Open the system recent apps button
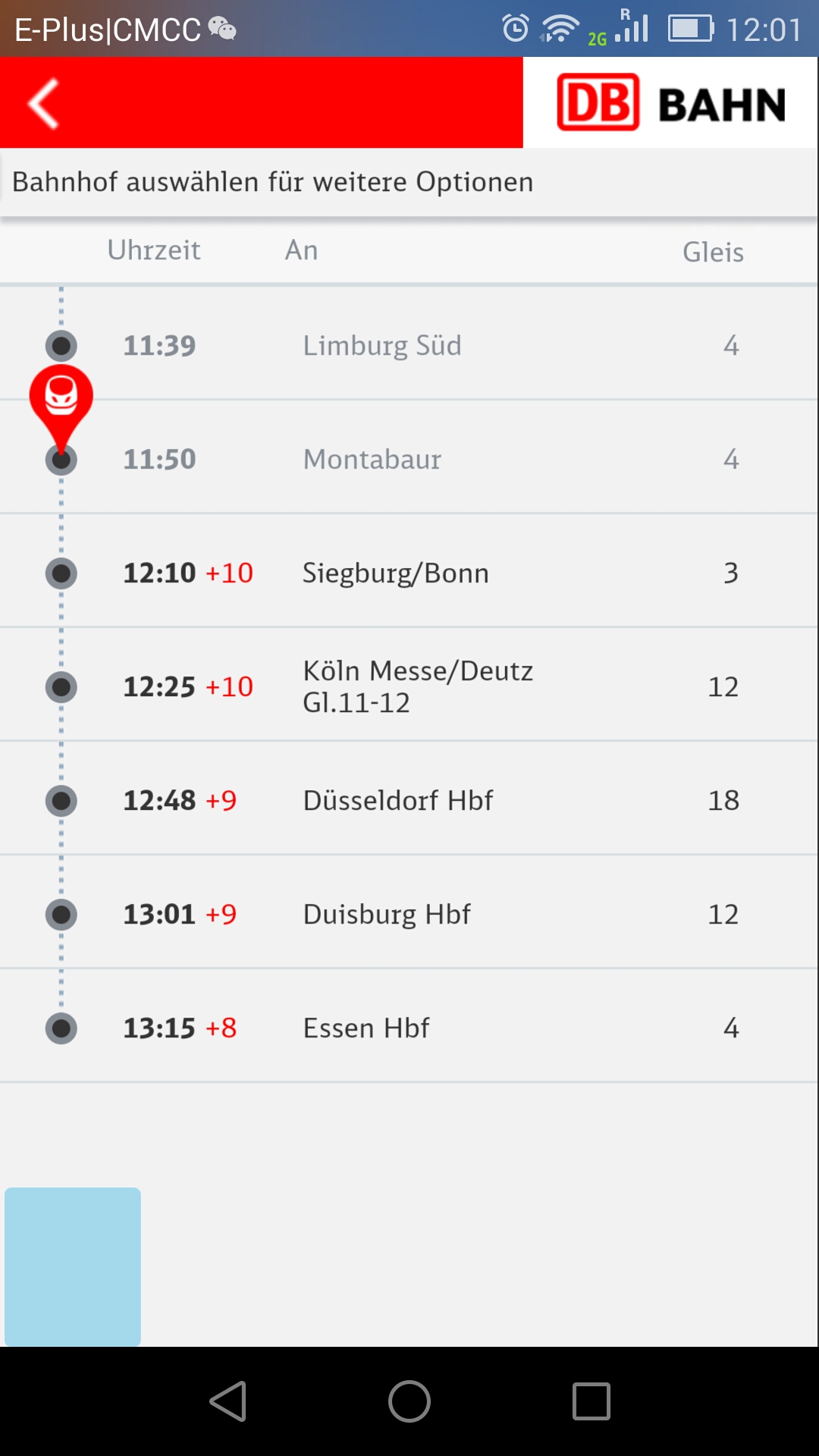Image resolution: width=819 pixels, height=1456 pixels. (x=591, y=1401)
